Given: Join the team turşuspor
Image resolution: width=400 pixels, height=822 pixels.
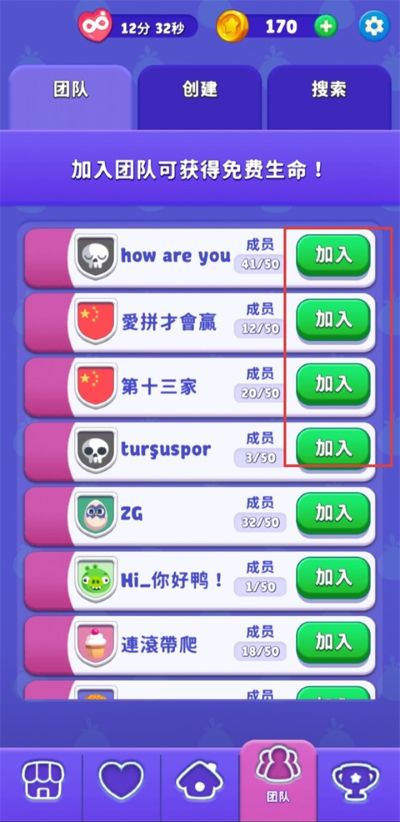Looking at the screenshot, I should (x=333, y=449).
